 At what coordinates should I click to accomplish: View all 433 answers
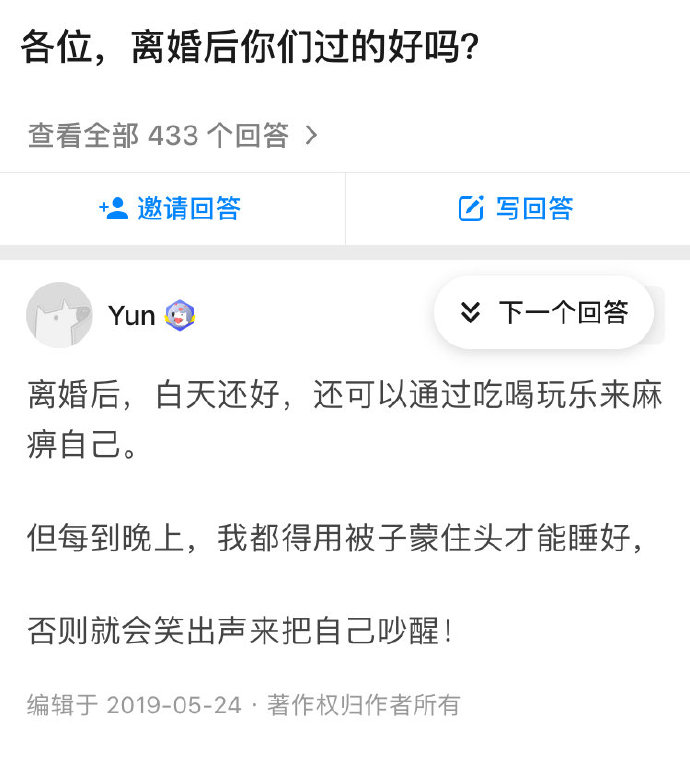[x=172, y=136]
